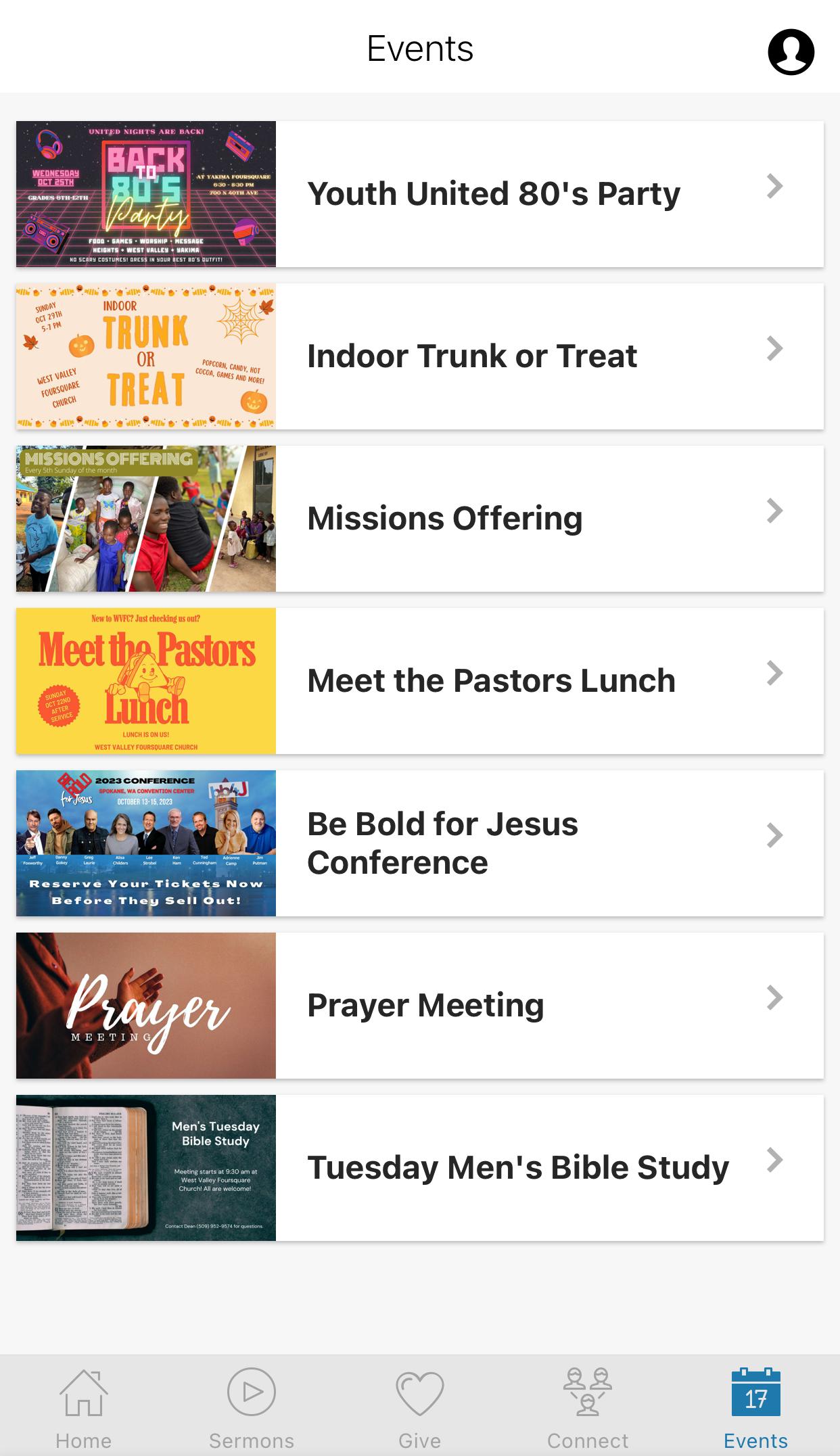Open Meet the Pastors Lunch
The image size is (840, 1456).
point(420,681)
